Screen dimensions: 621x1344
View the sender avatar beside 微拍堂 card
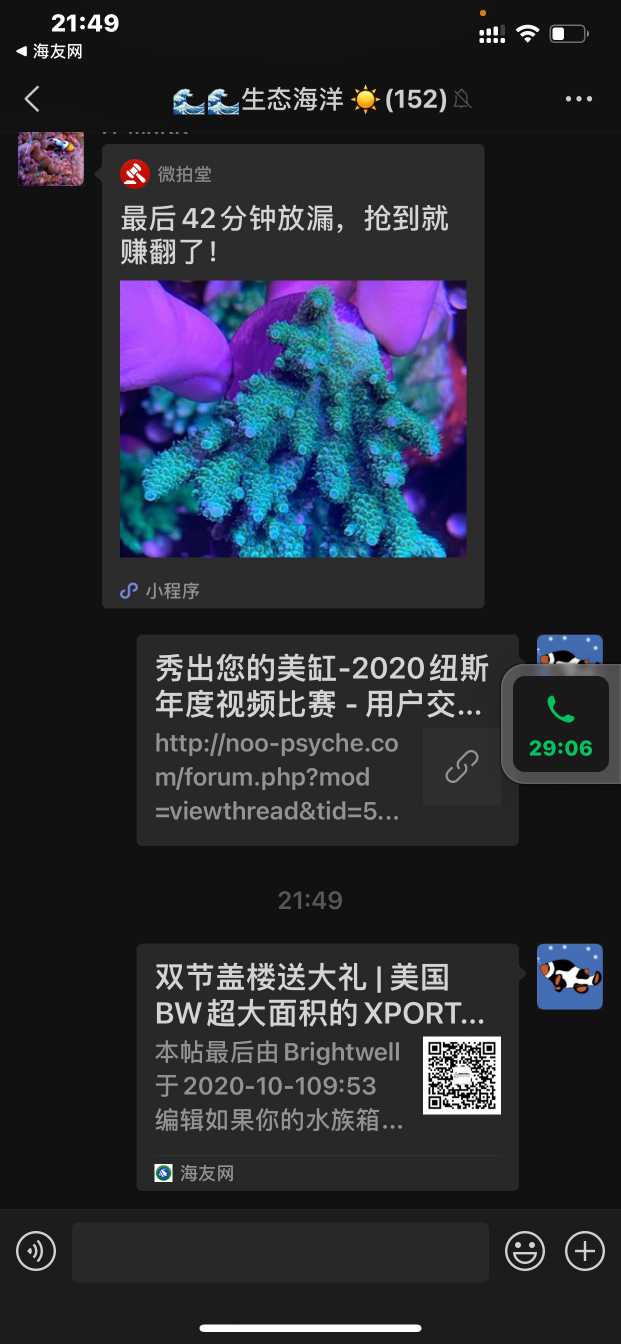(x=50, y=158)
